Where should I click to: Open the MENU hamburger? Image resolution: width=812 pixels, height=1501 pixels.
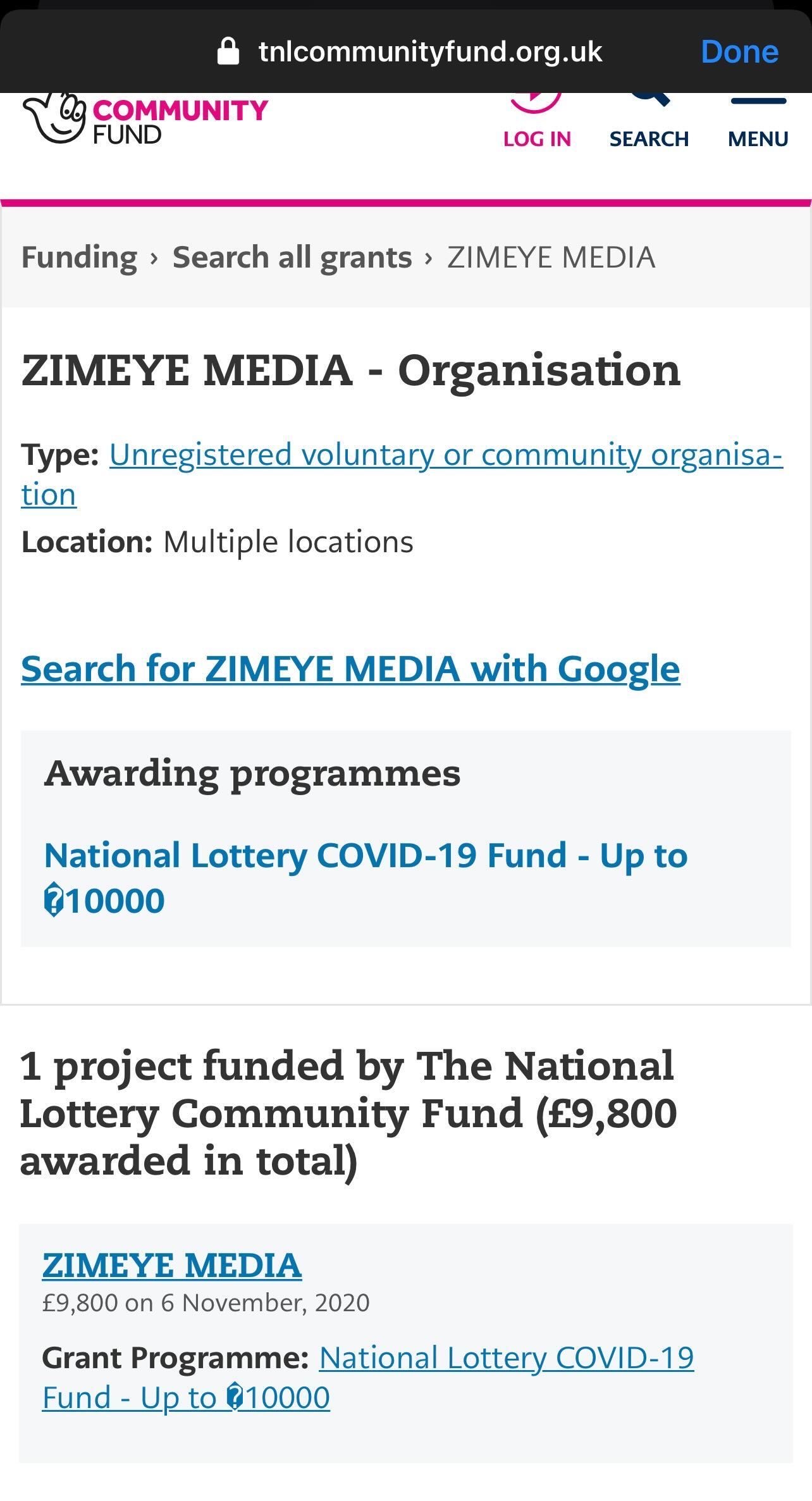[x=758, y=120]
